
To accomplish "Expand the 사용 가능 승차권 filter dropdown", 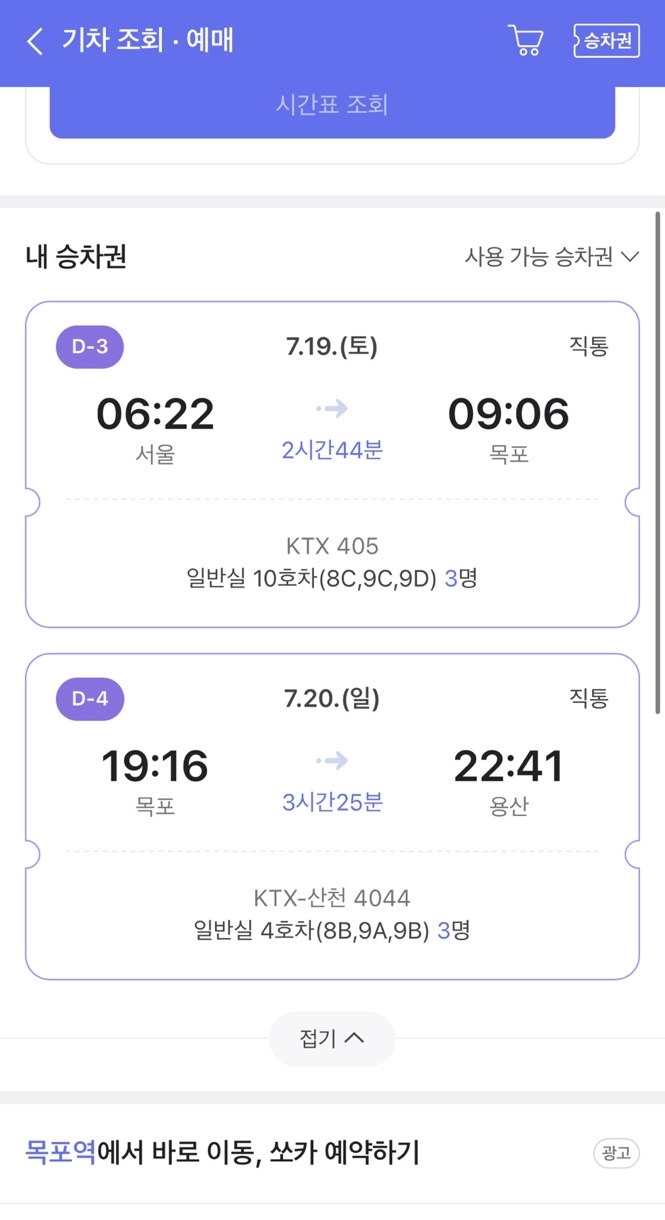I will point(551,257).
